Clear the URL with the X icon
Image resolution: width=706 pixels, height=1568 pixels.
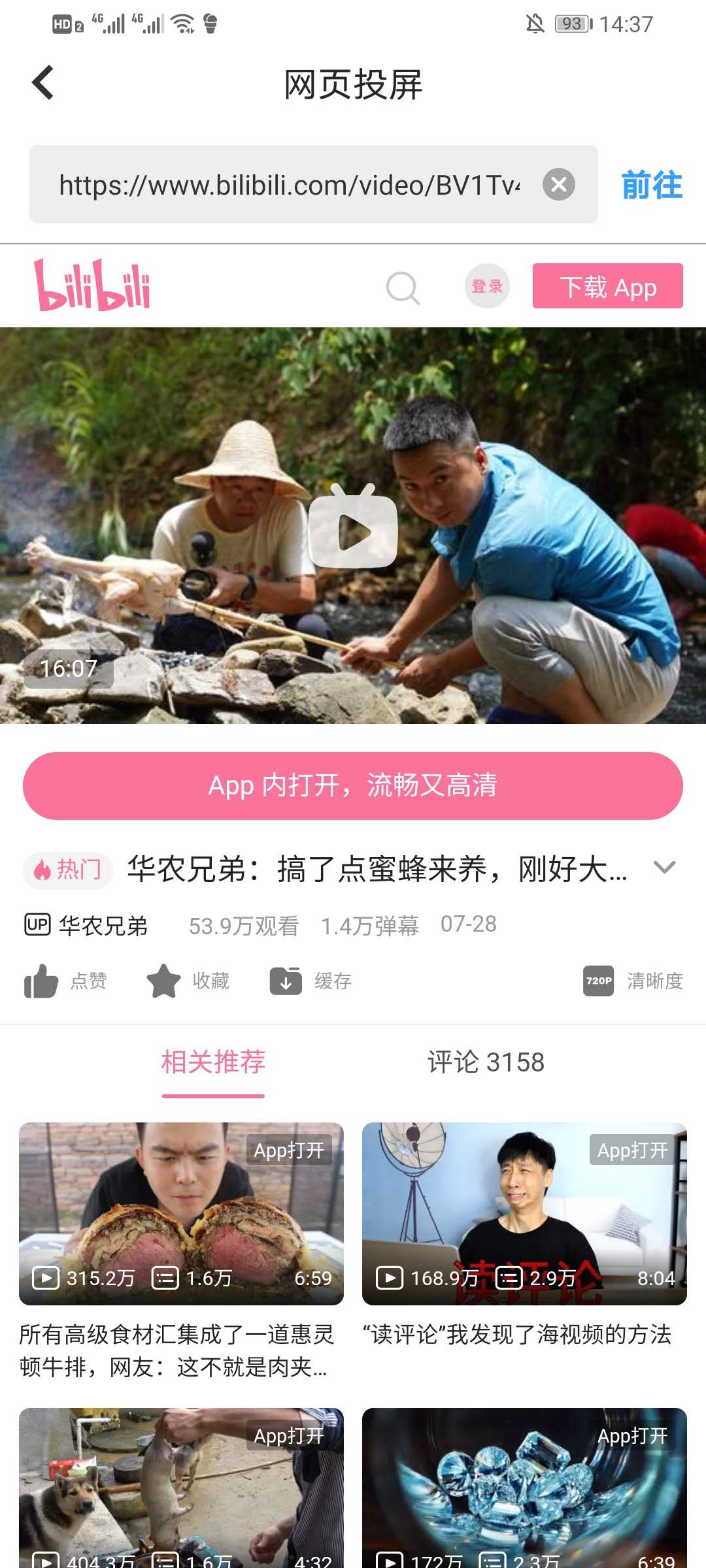pos(559,184)
